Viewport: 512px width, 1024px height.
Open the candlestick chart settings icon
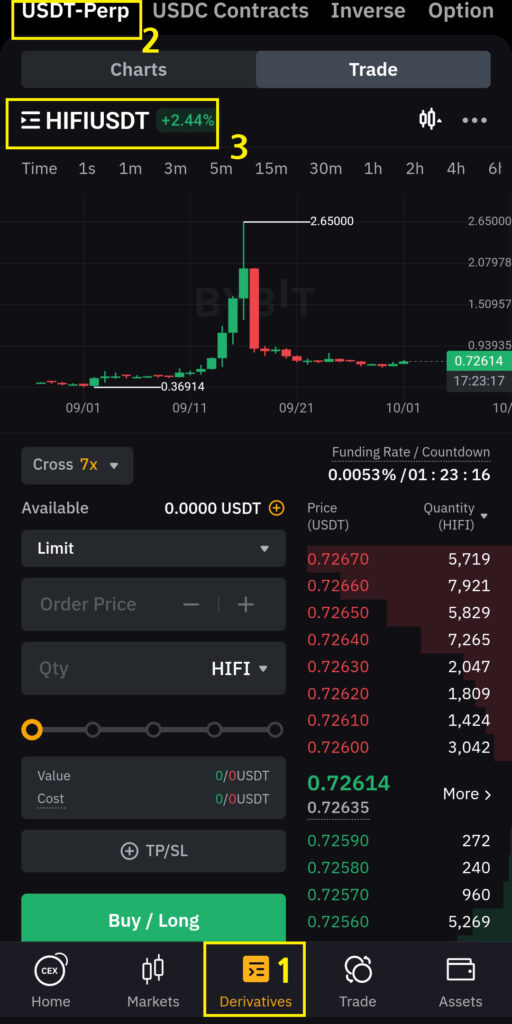(x=429, y=119)
